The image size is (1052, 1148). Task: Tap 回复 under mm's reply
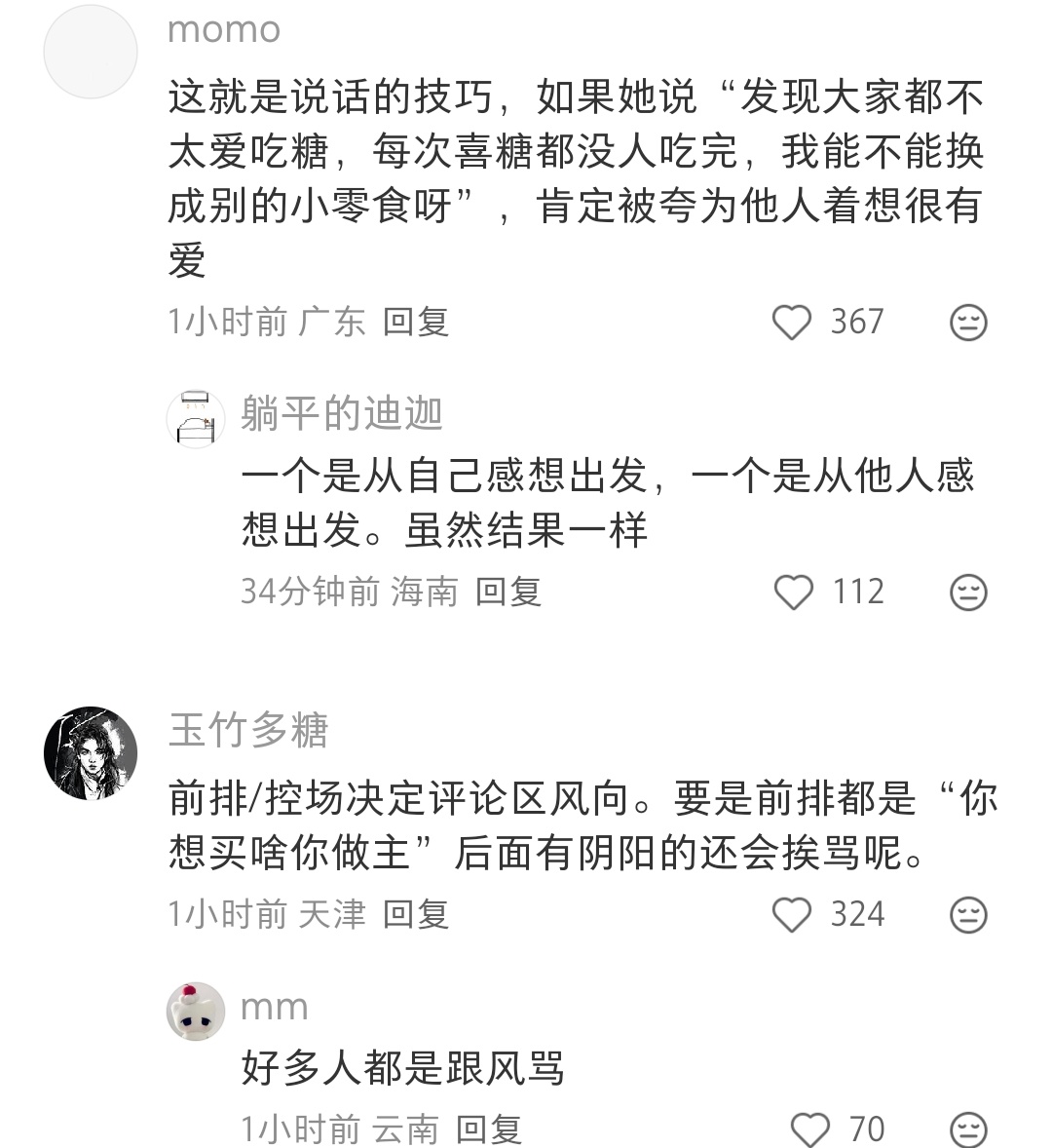coord(485,1131)
